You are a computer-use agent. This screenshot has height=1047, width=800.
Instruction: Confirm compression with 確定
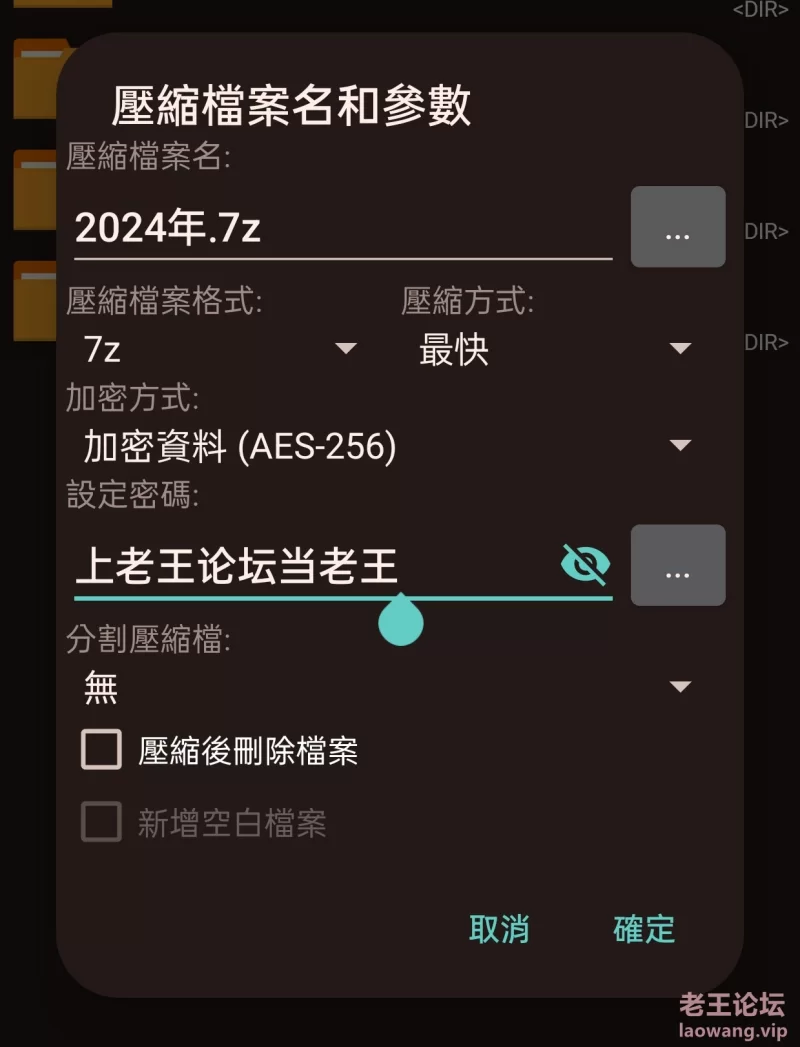click(x=644, y=929)
